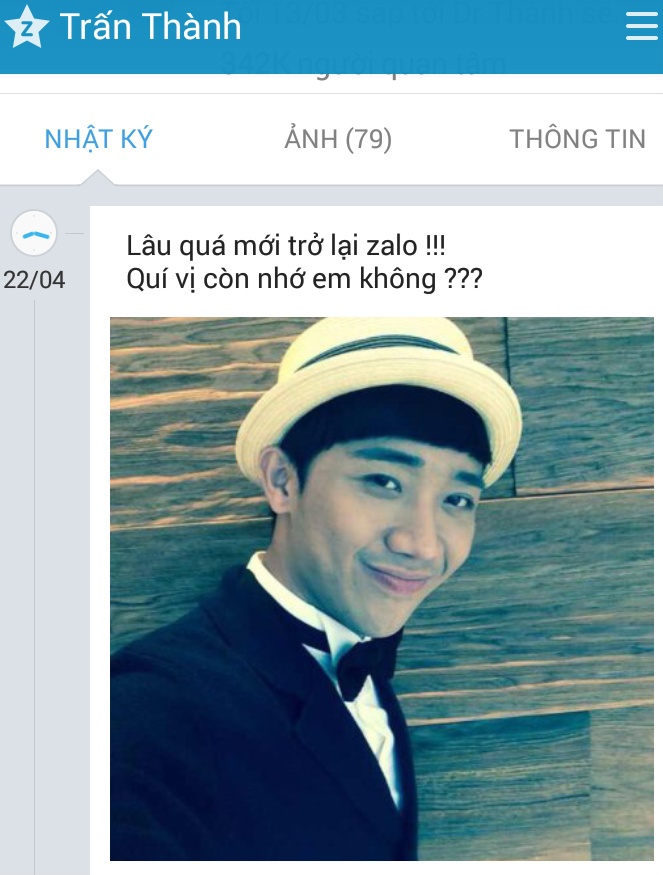Open the hamburger menu
This screenshot has height=875, width=663.
click(x=641, y=27)
